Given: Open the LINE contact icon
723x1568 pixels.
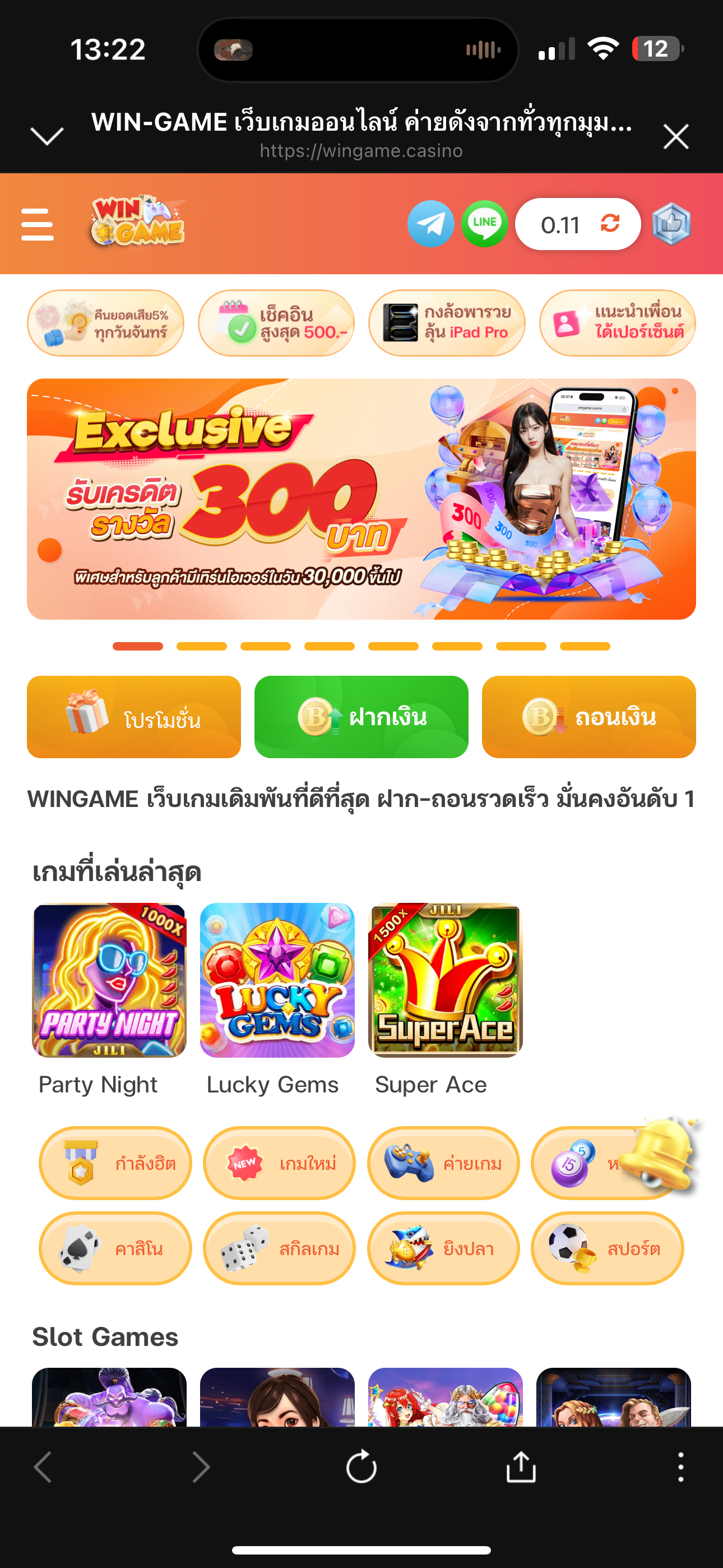Looking at the screenshot, I should (x=484, y=224).
